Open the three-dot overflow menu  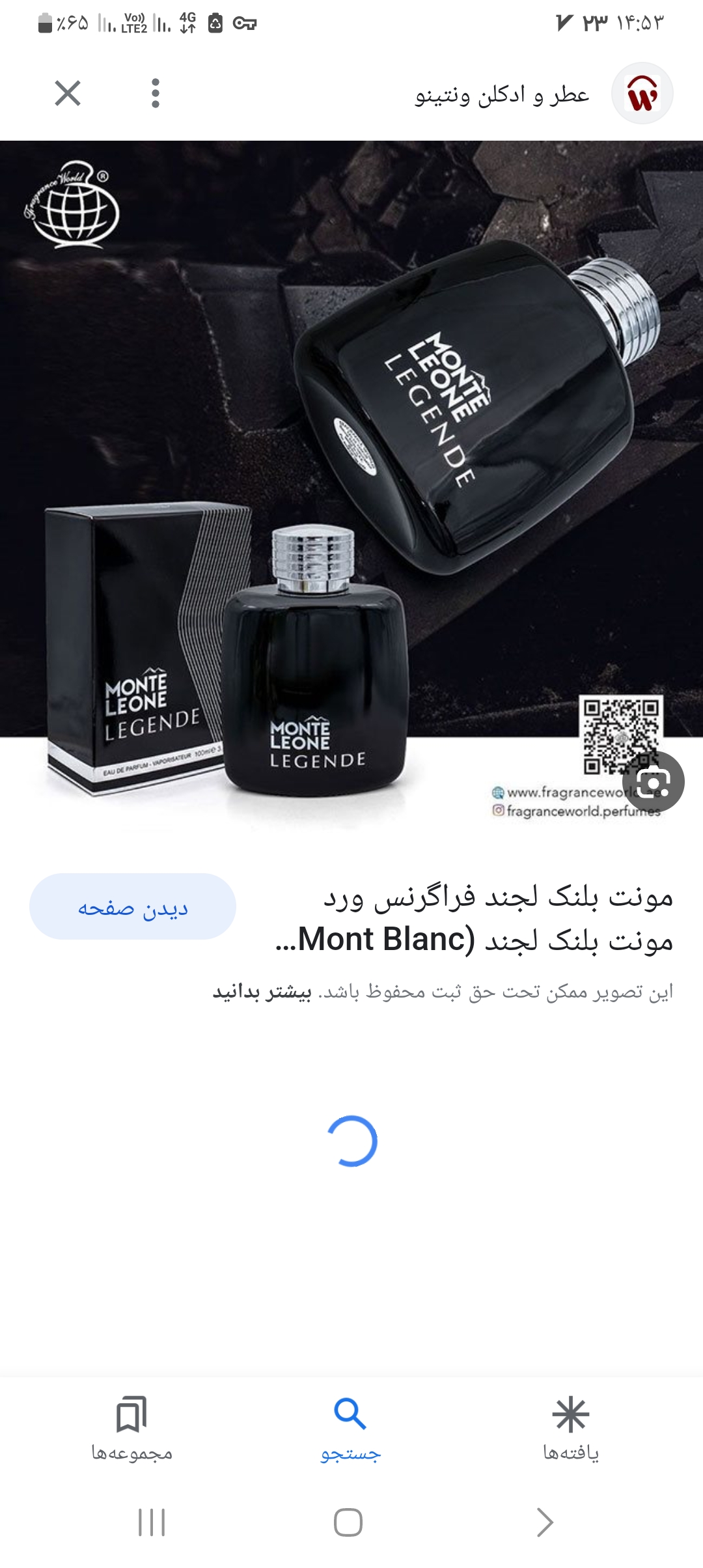tap(155, 93)
